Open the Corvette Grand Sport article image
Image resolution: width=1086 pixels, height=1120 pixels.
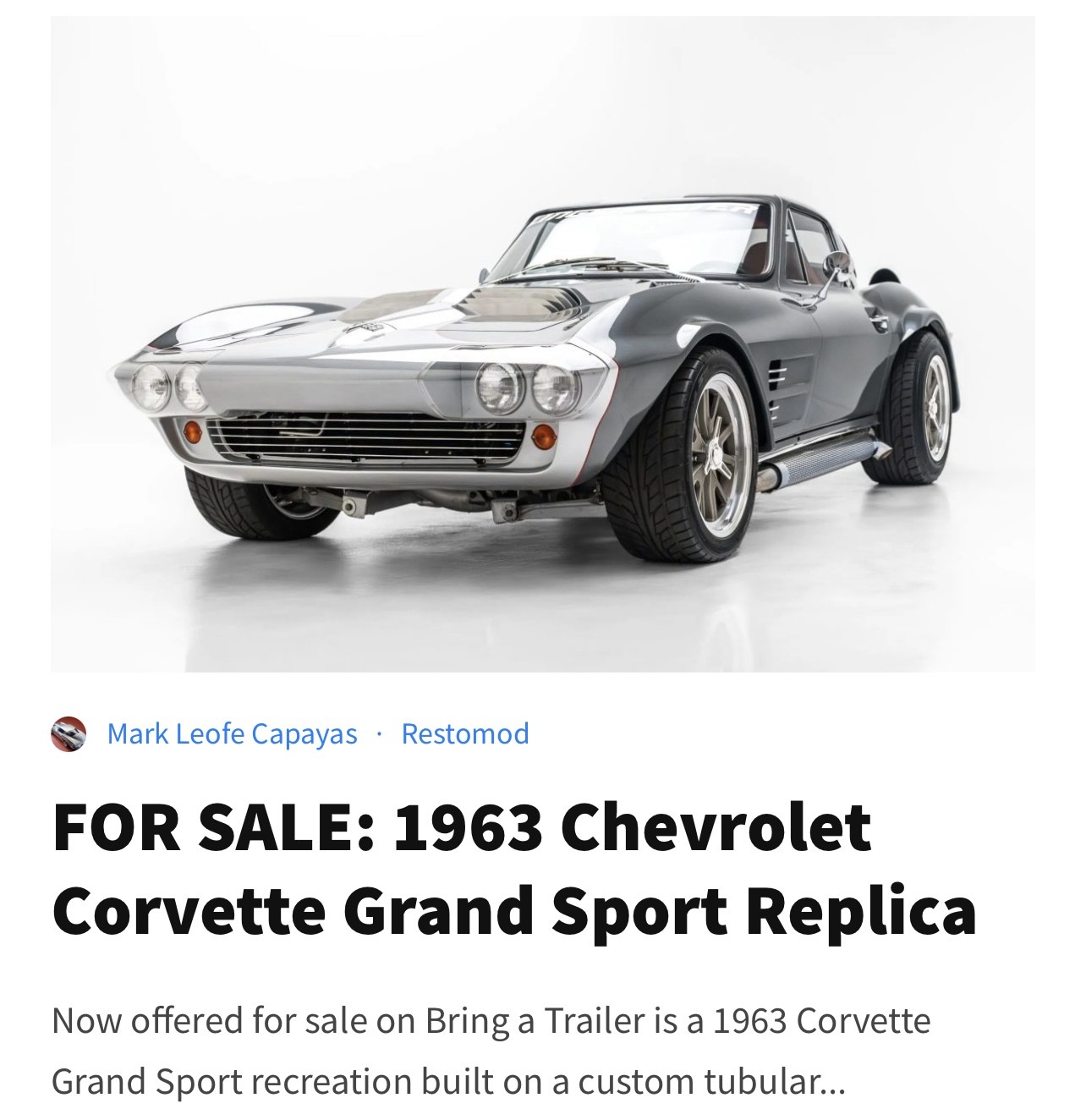[x=542, y=343]
